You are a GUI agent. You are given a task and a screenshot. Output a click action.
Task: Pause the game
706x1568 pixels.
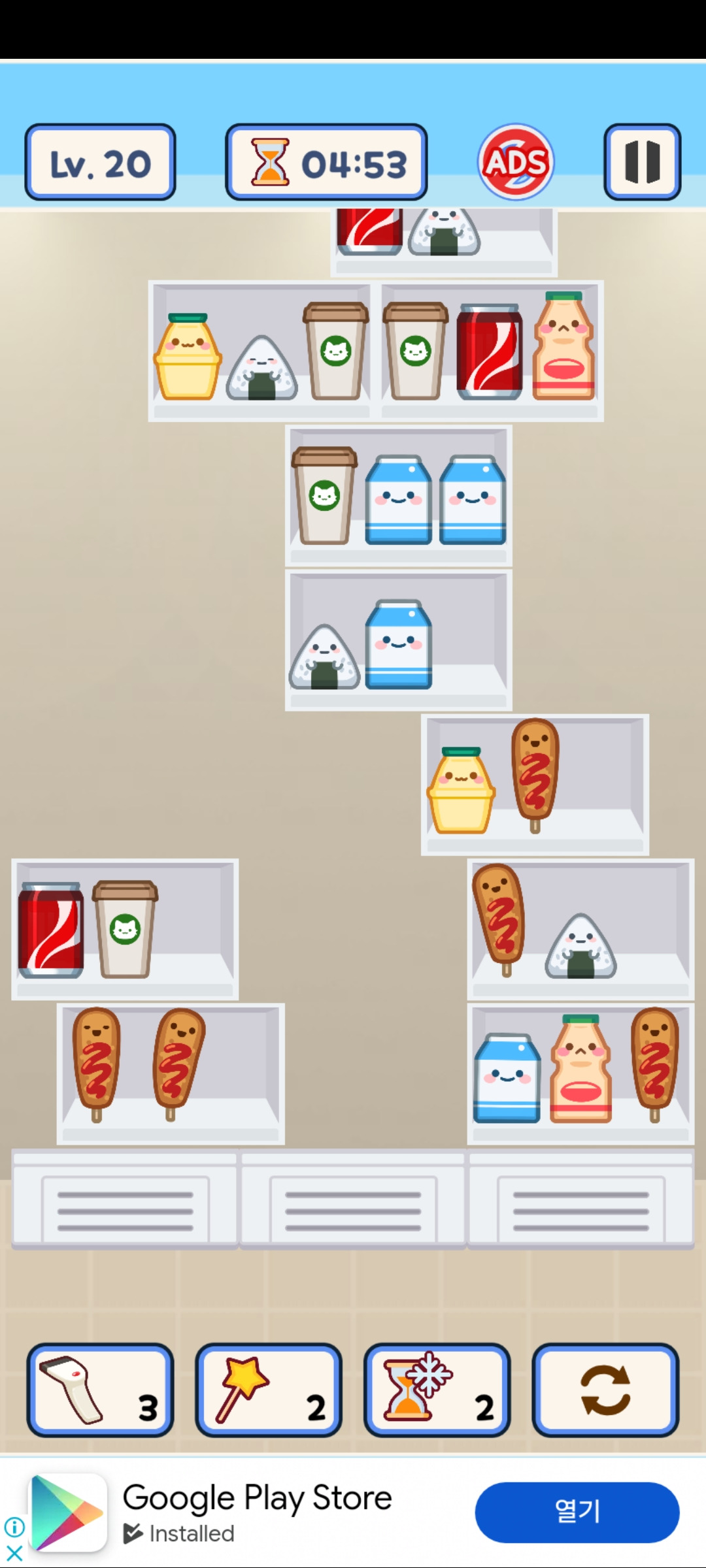tap(642, 162)
